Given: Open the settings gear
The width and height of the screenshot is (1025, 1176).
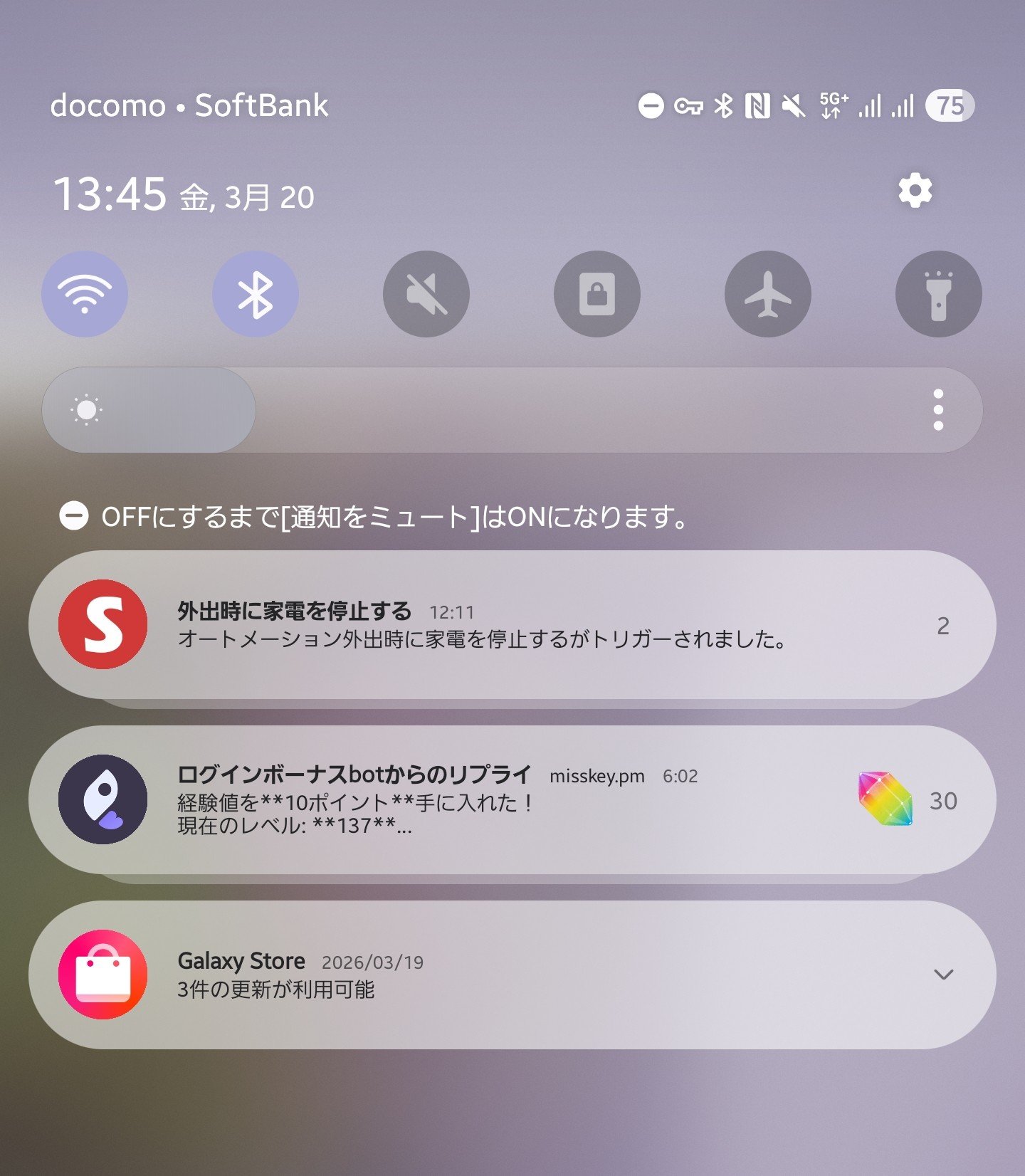Looking at the screenshot, I should click(915, 191).
